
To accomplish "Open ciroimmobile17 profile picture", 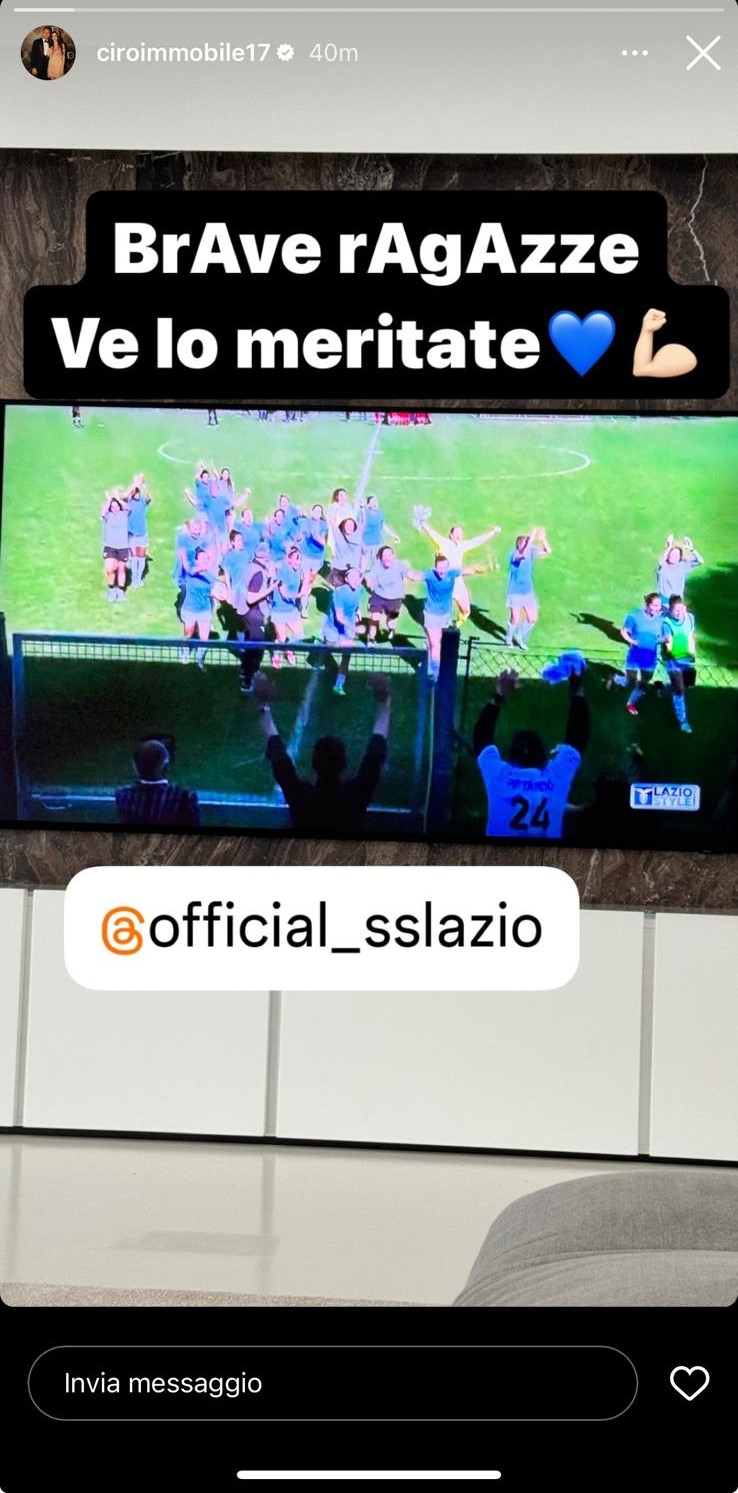I will [48, 53].
